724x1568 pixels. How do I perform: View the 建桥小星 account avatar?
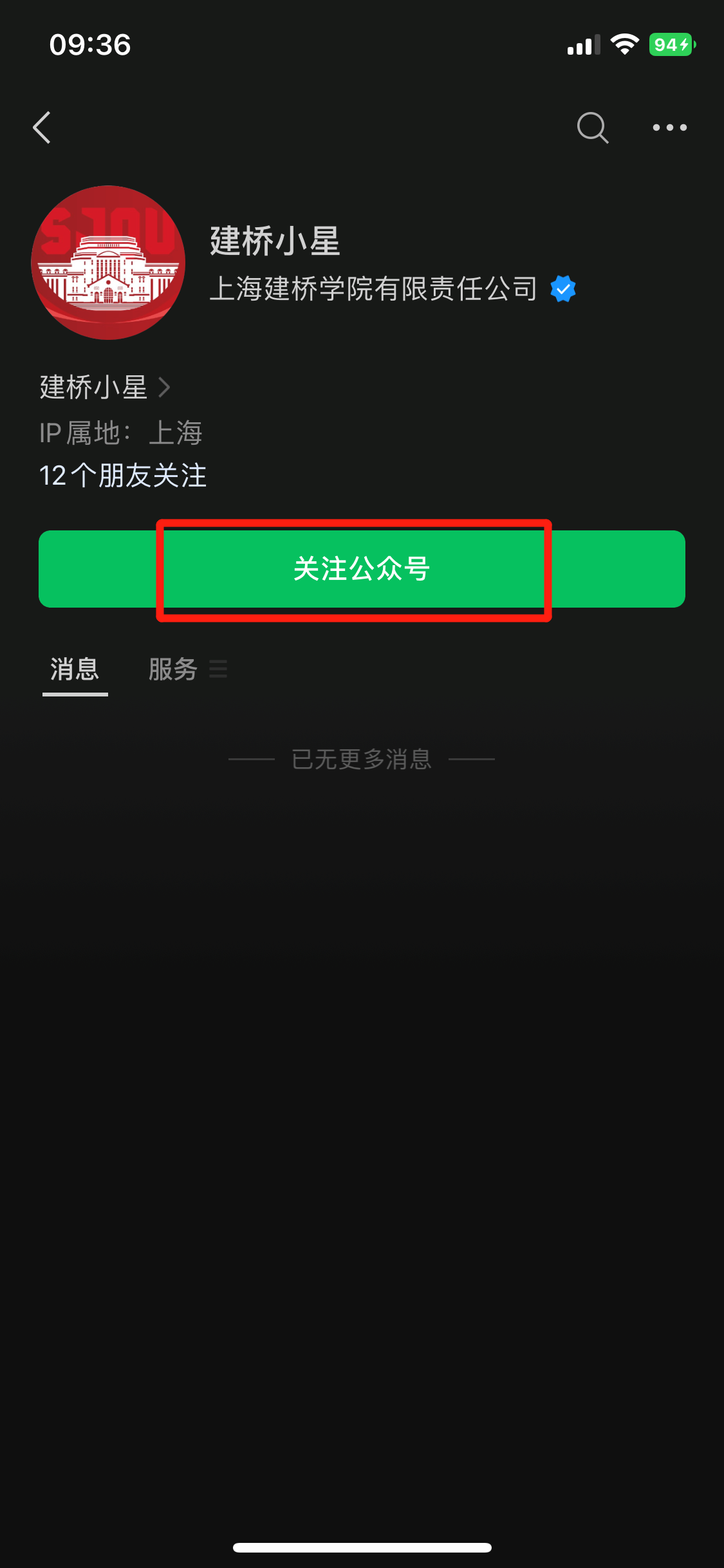(x=108, y=263)
